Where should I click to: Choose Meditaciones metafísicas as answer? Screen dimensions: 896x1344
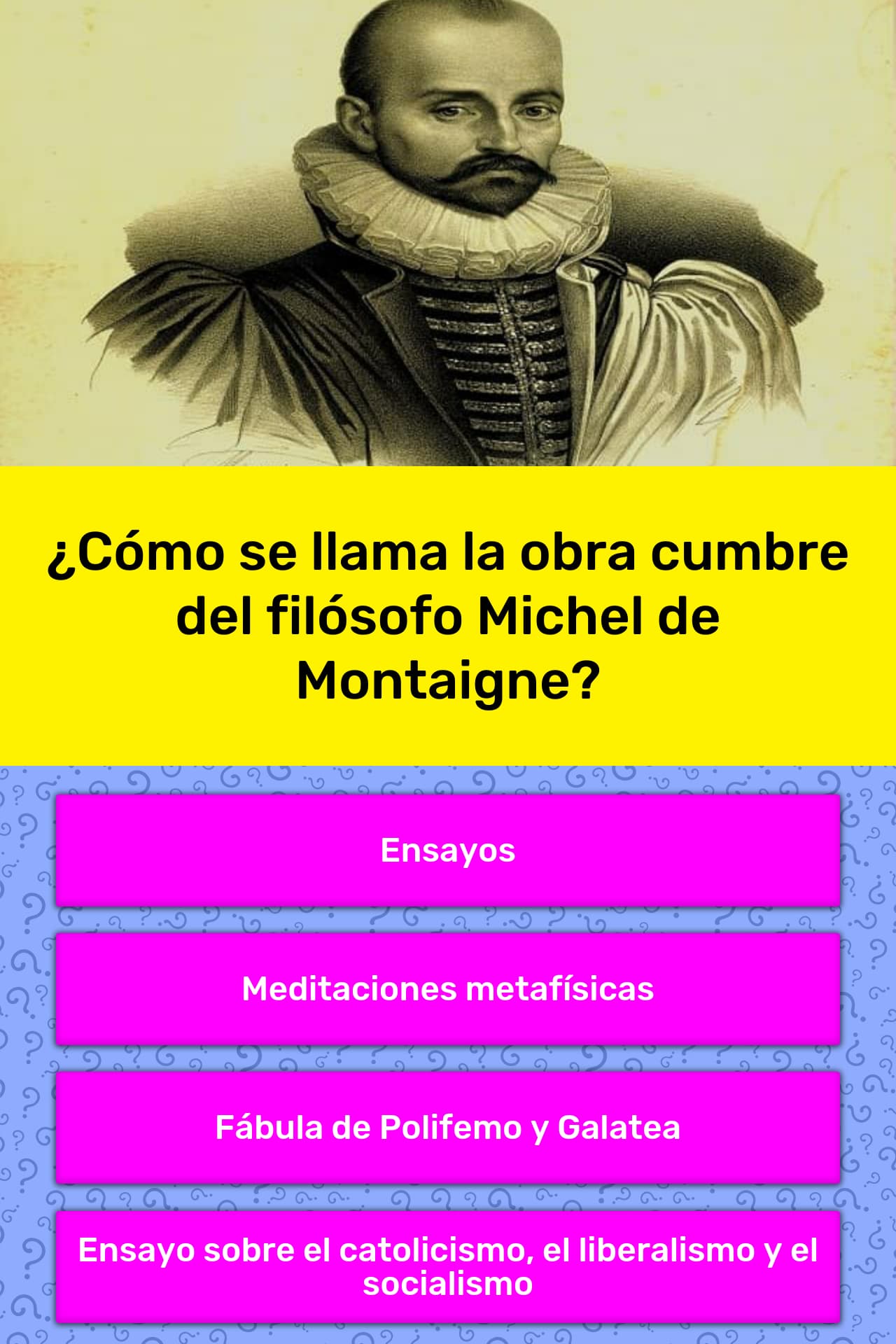coord(448,989)
